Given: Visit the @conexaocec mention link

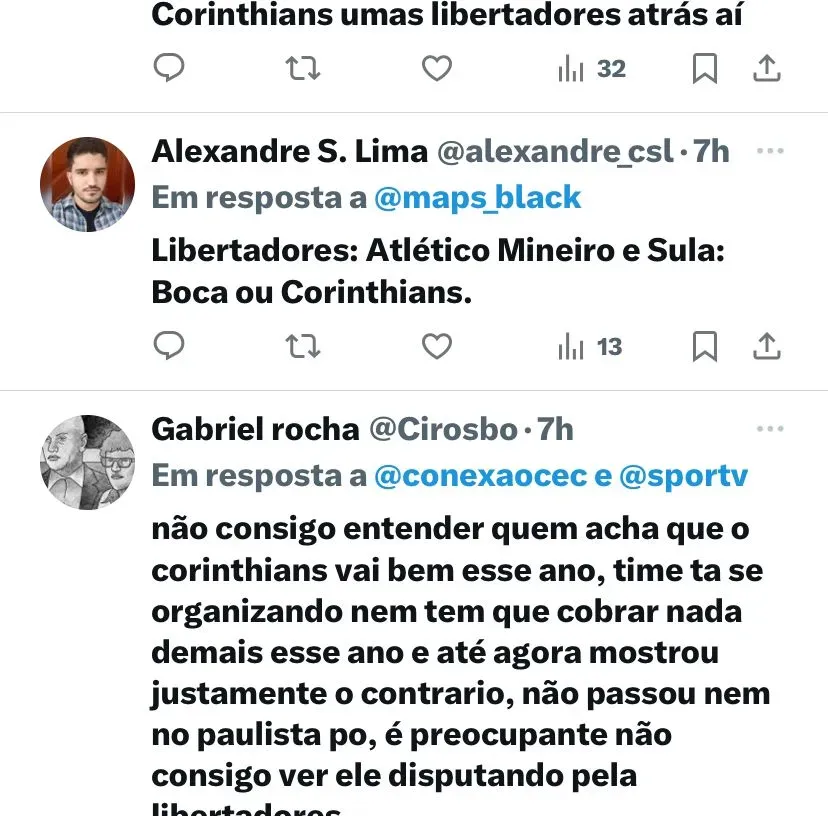Looking at the screenshot, I should [480, 476].
